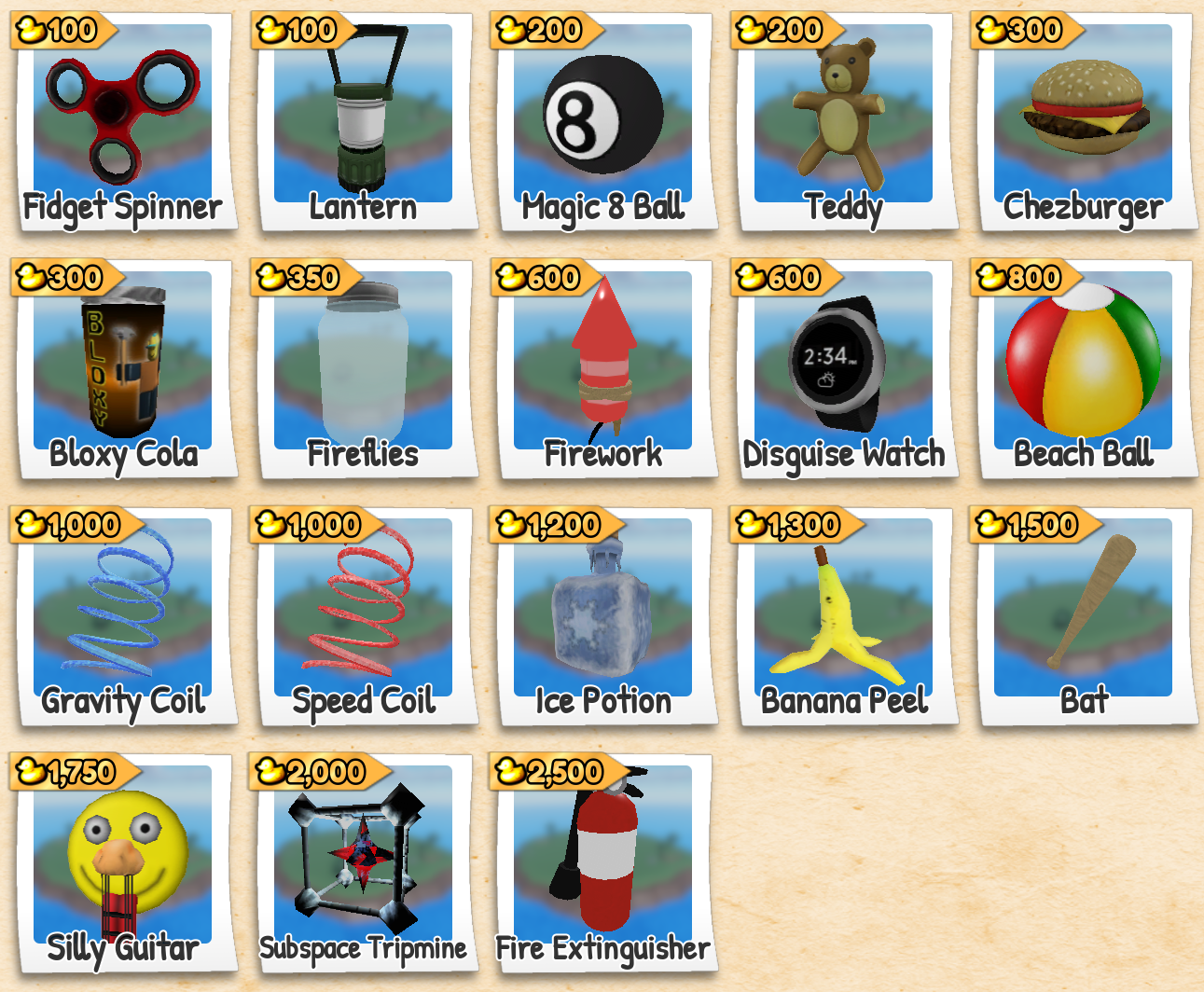Pick the Banana Peel item

(843, 615)
